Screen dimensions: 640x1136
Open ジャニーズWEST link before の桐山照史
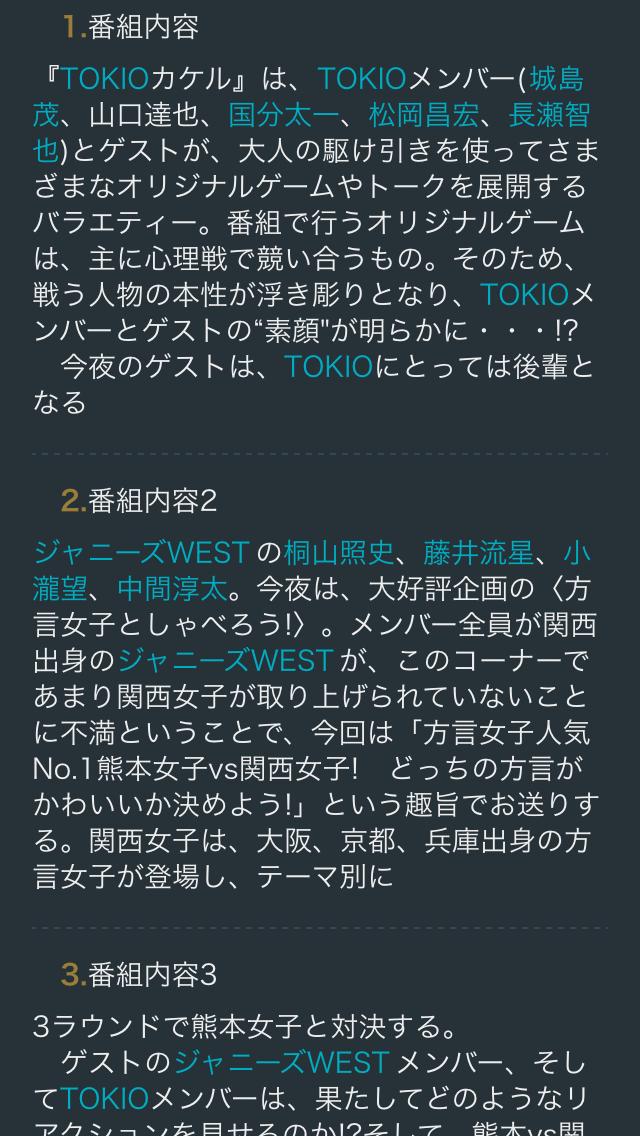coord(141,553)
